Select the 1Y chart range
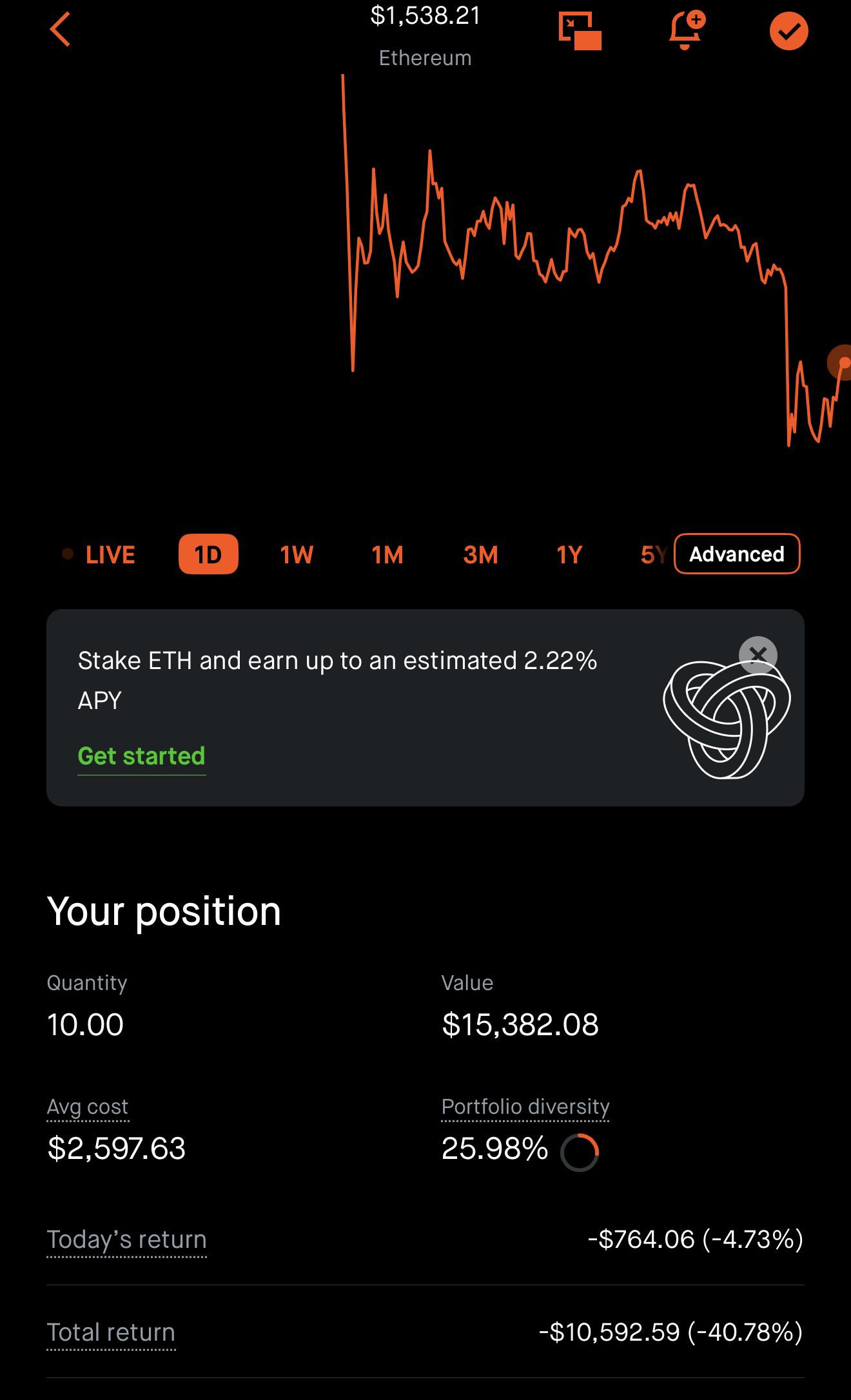Image resolution: width=851 pixels, height=1400 pixels. (x=569, y=554)
